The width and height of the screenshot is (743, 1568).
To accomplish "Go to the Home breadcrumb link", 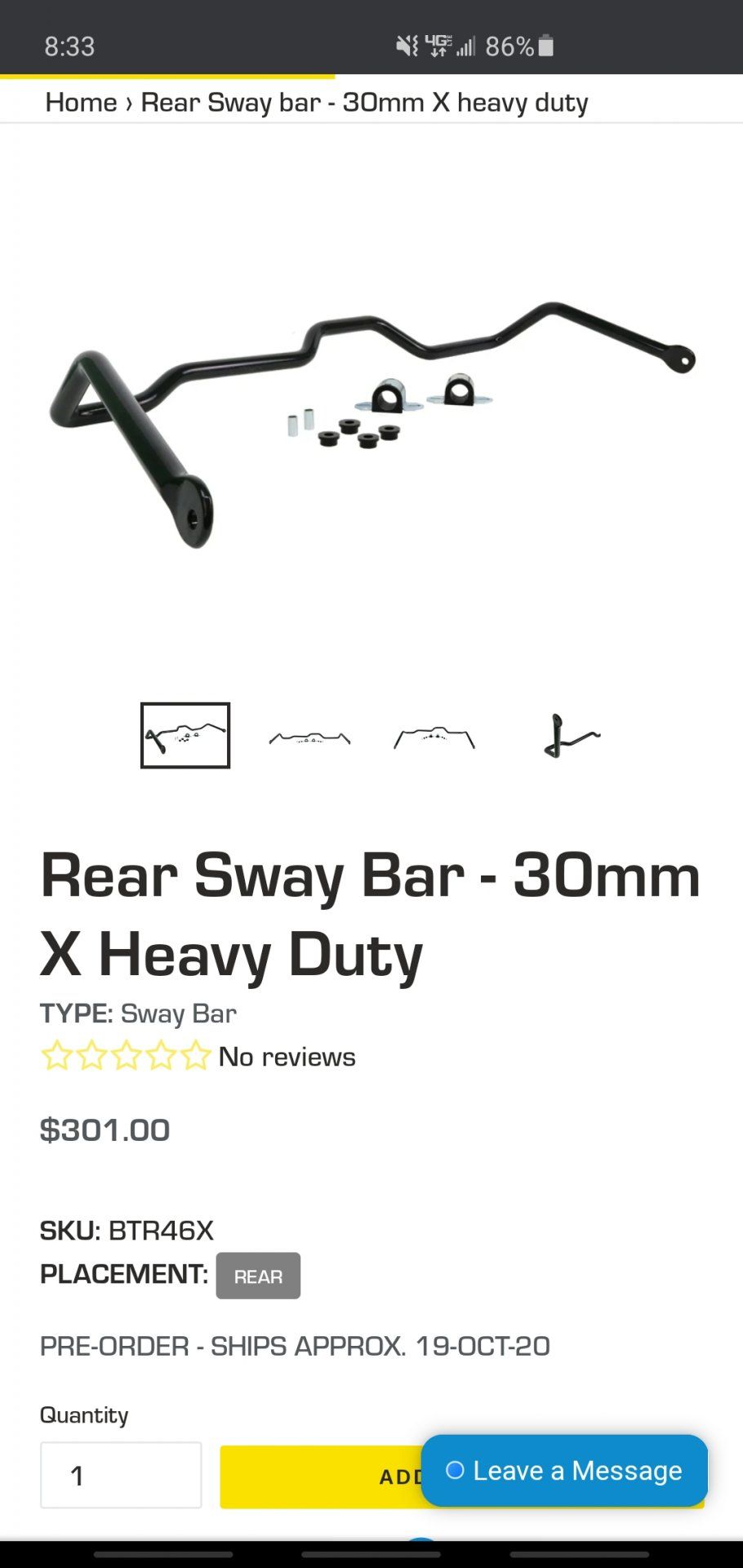I will [x=81, y=103].
